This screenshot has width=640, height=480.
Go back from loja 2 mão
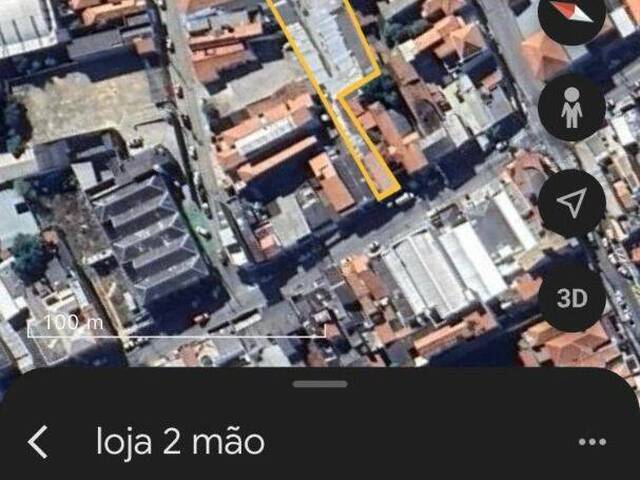click(x=38, y=441)
